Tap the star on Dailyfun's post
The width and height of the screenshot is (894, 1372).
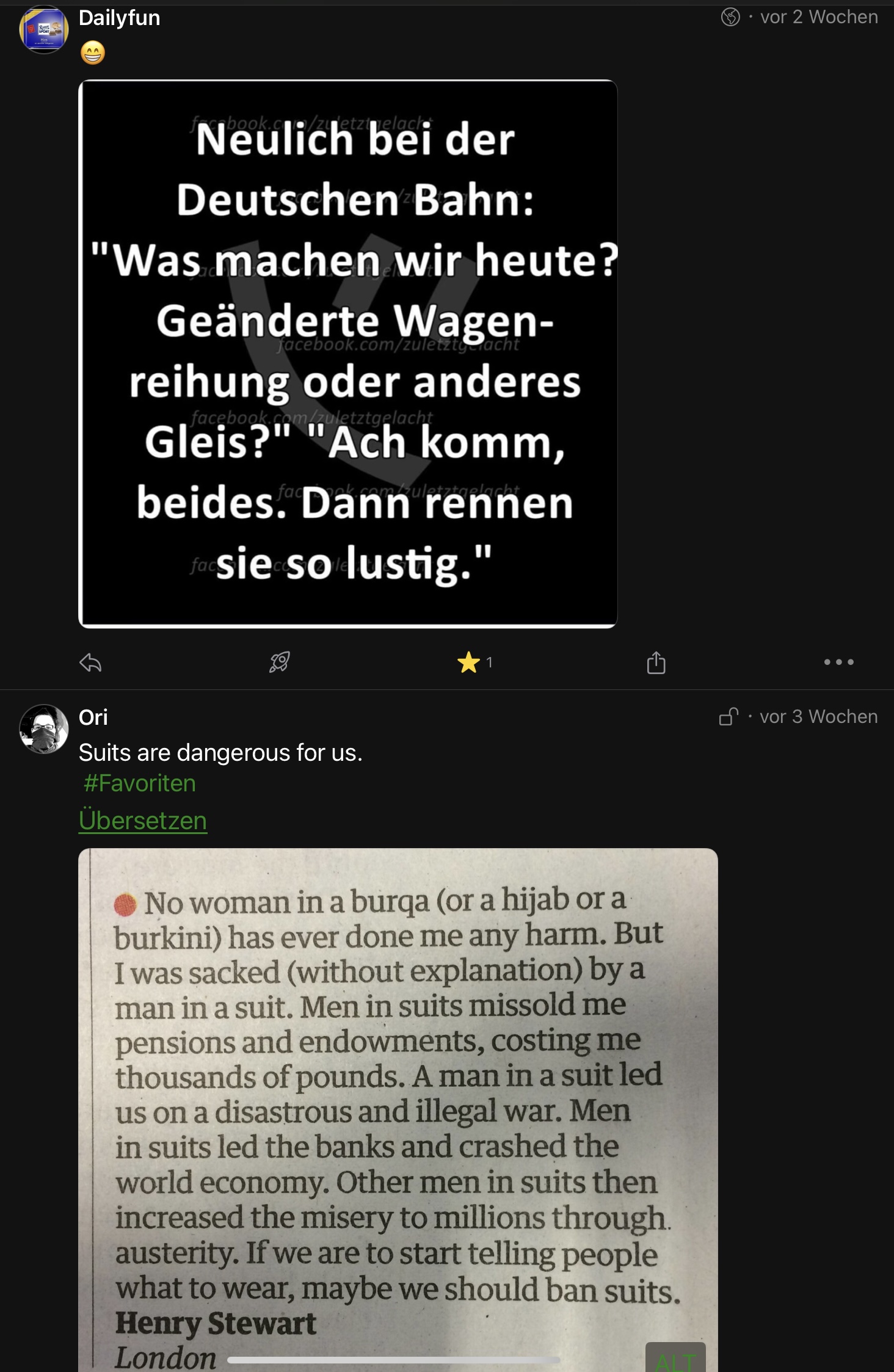click(x=468, y=662)
